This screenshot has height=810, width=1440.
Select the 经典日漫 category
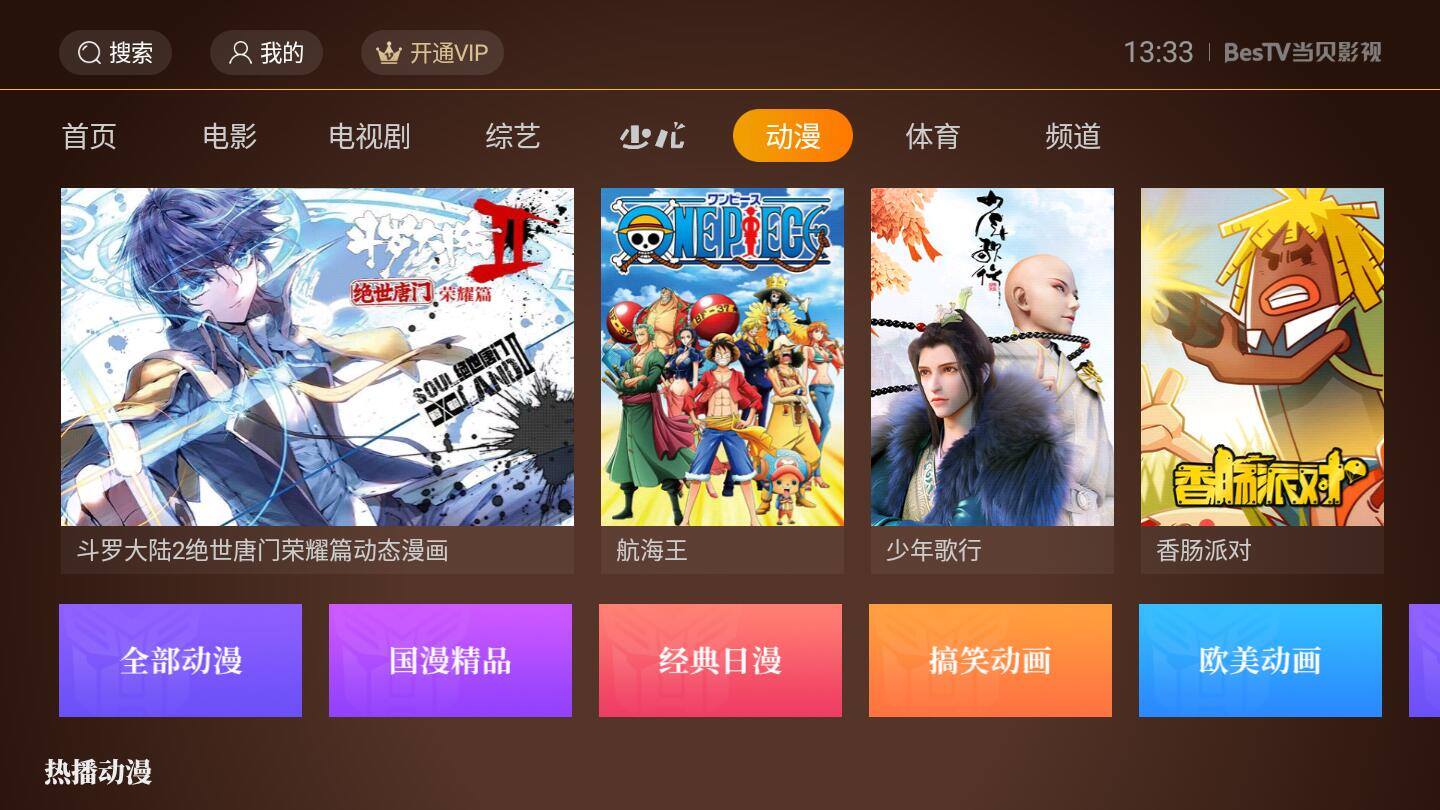[720, 660]
